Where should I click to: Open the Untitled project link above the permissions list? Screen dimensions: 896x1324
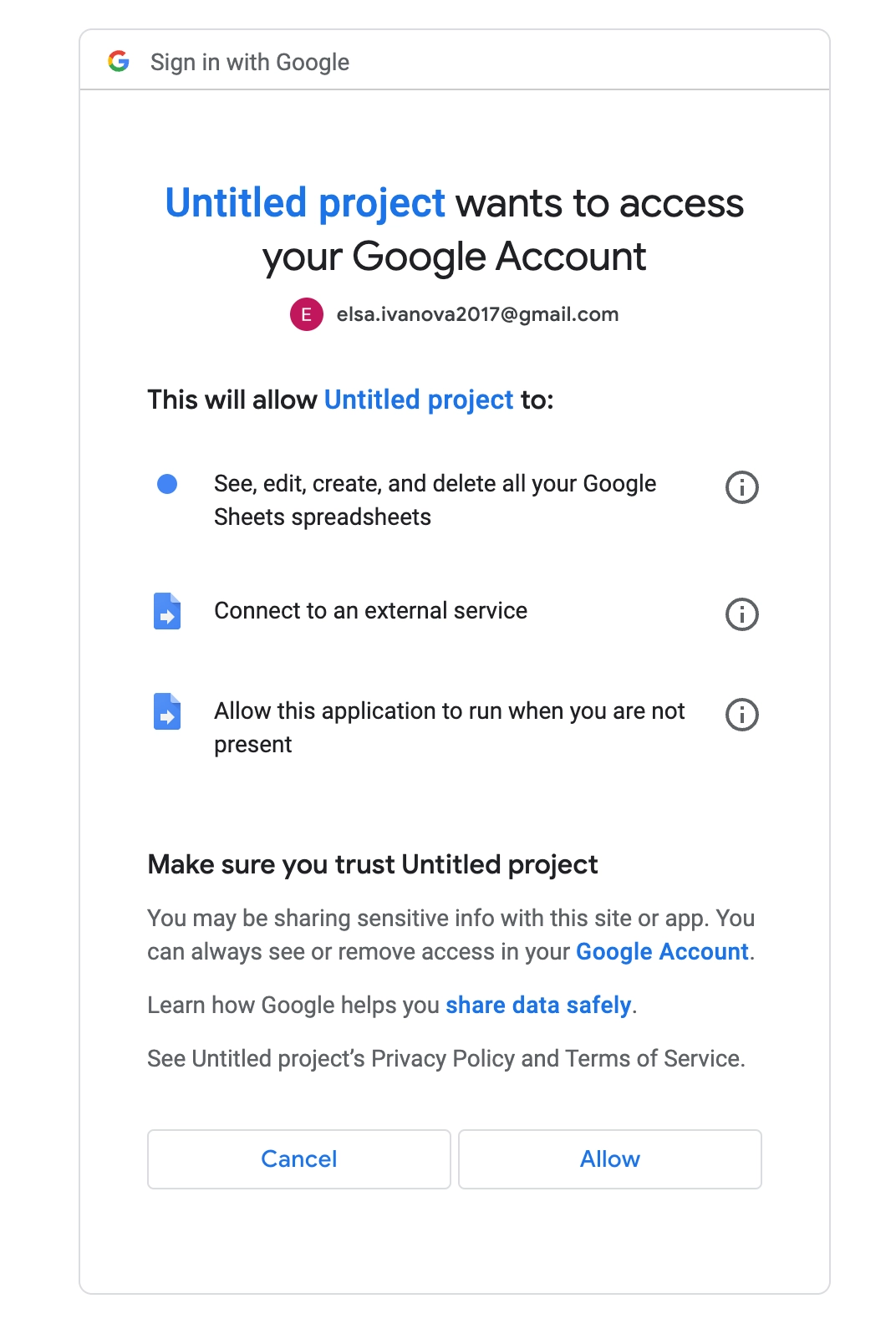coord(418,400)
